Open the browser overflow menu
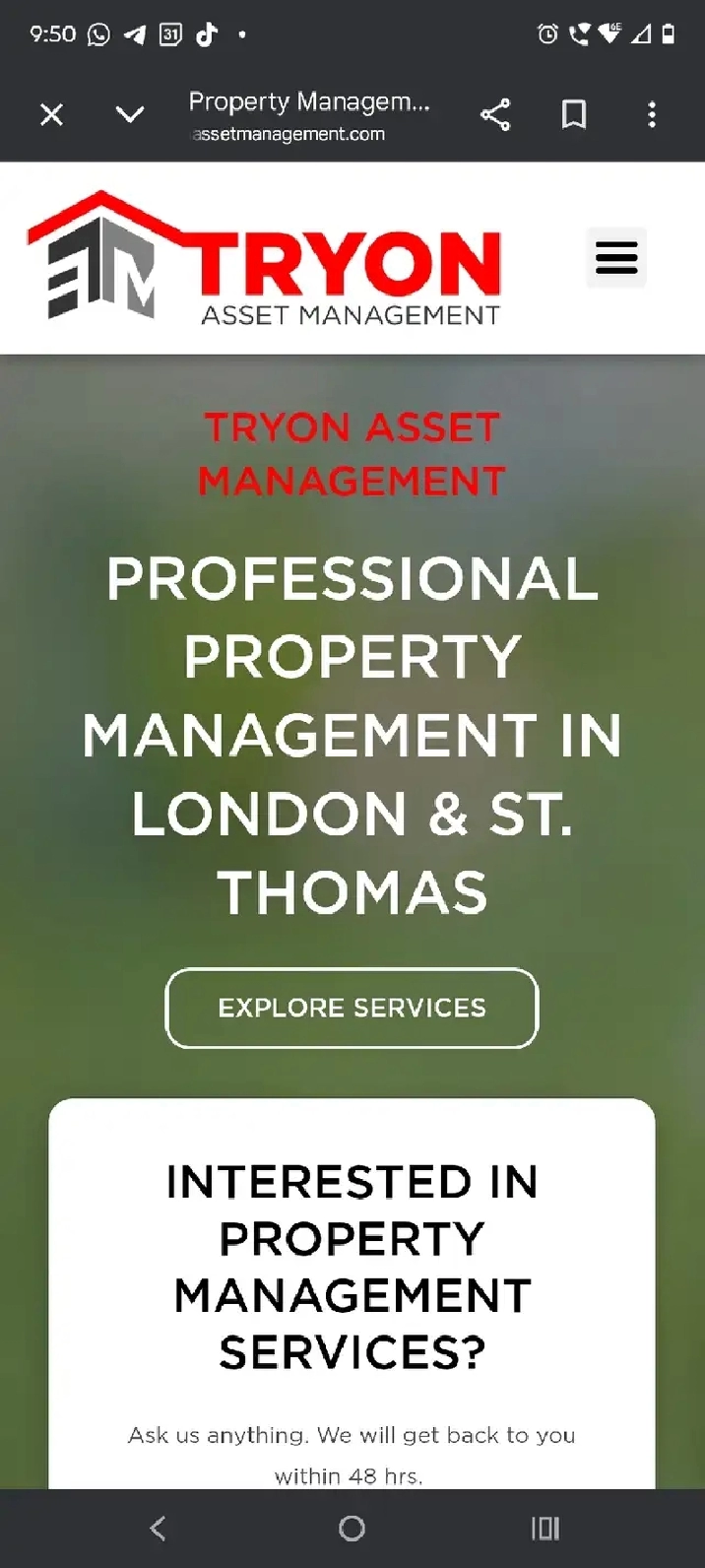 [652, 115]
